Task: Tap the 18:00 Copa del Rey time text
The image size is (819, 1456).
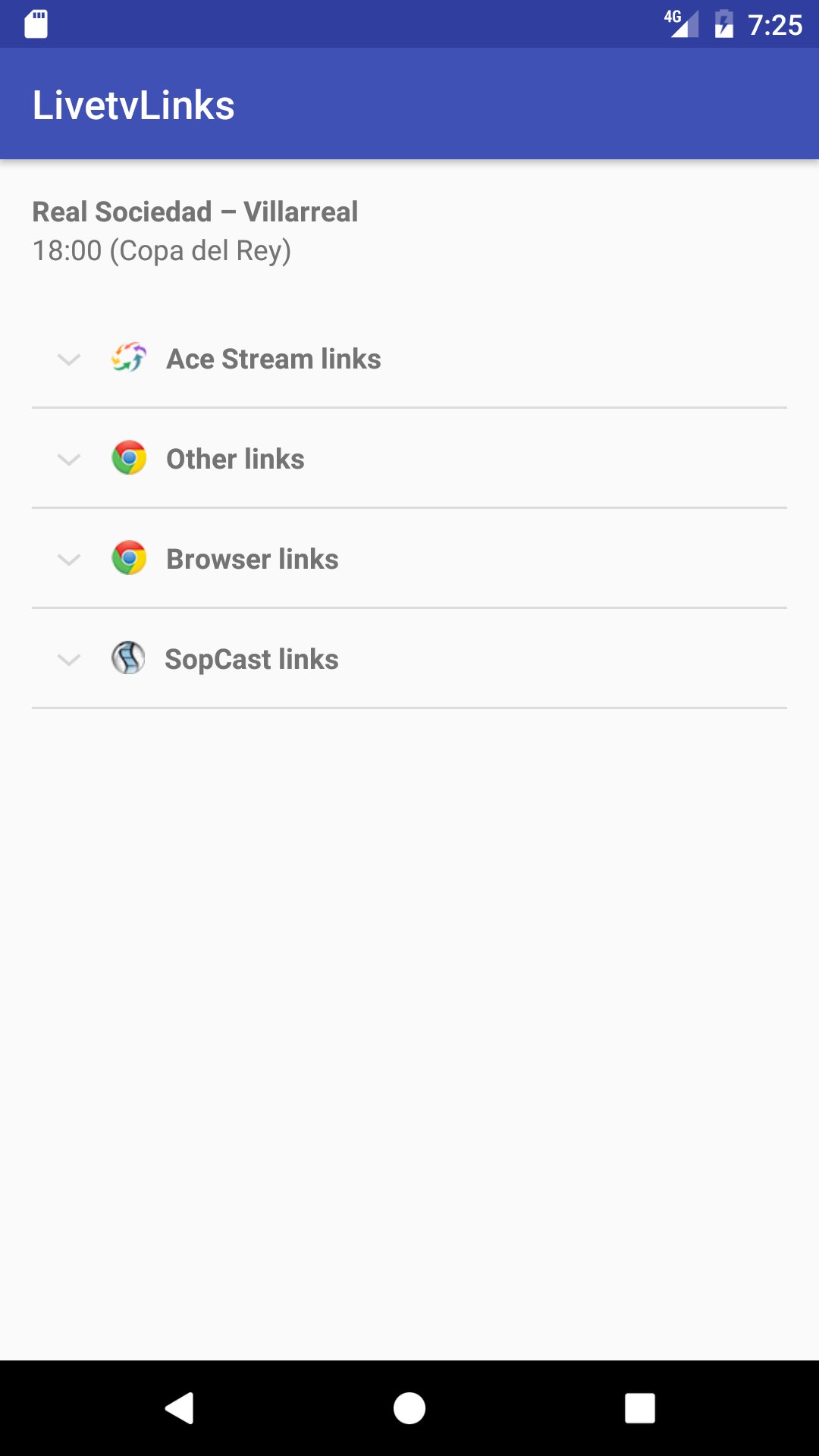Action: click(162, 250)
